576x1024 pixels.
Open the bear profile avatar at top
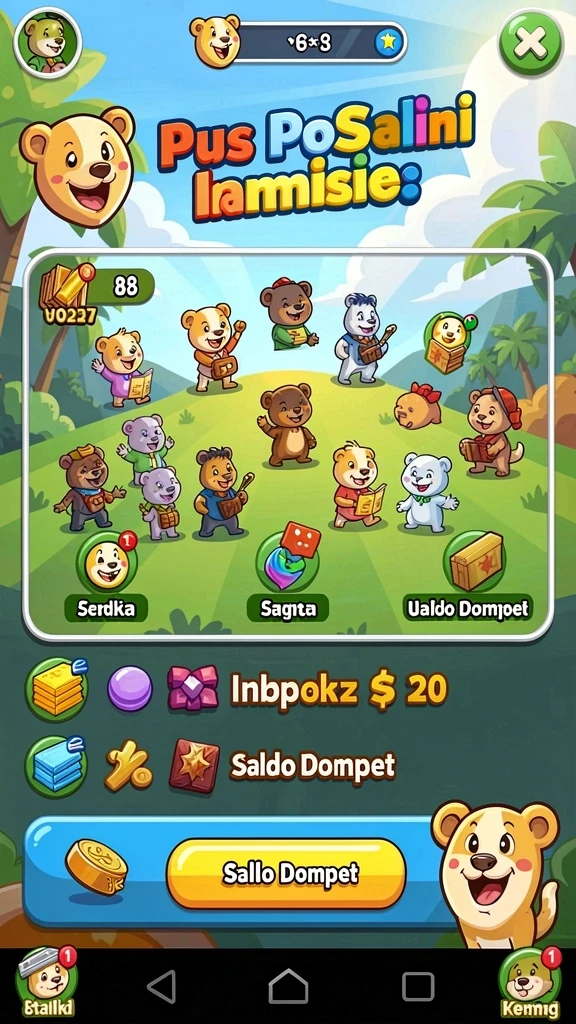coord(48,41)
